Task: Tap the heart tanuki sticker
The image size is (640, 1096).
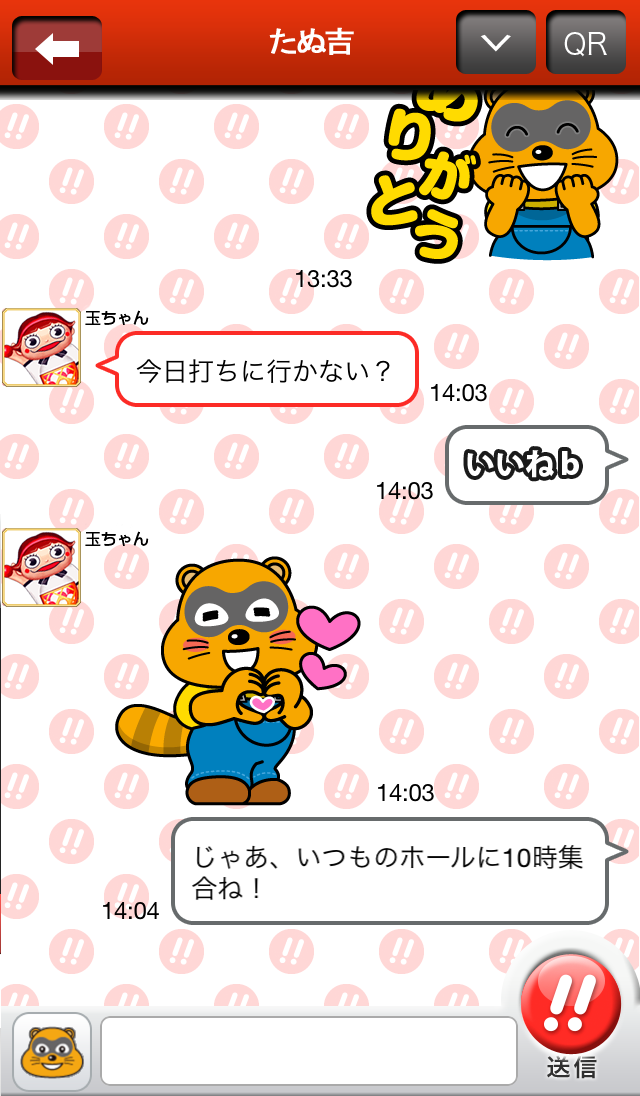Action: pos(238,682)
